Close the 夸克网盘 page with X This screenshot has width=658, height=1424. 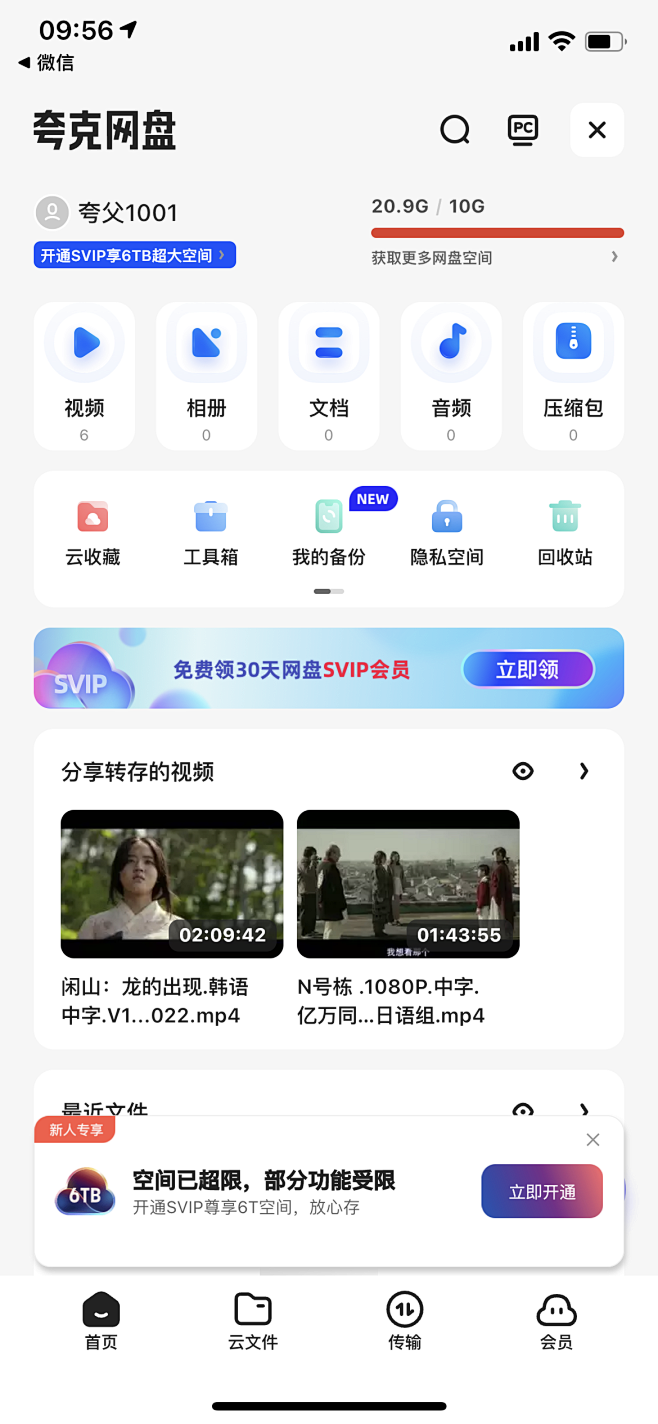click(x=597, y=130)
